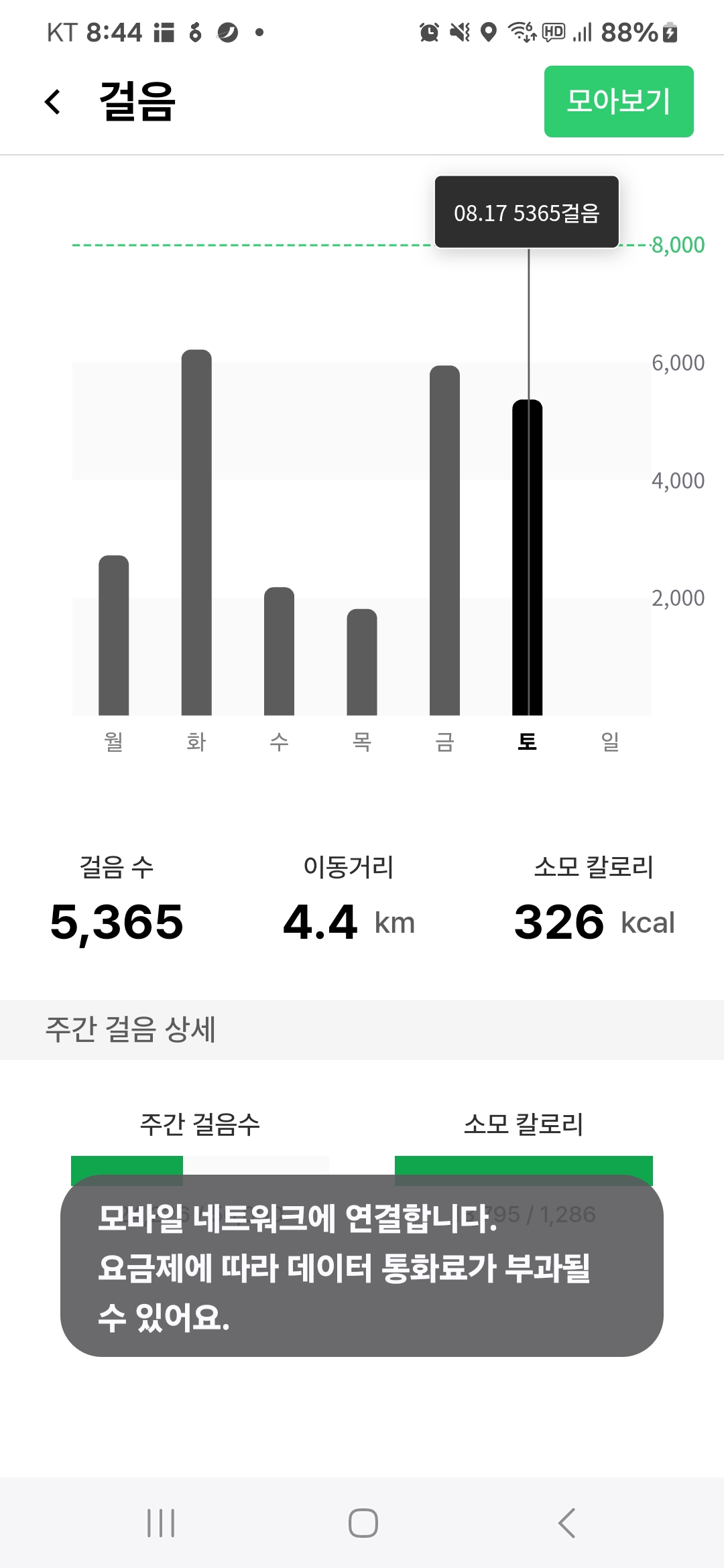Open recent apps from the navigation bar
Image resolution: width=724 pixels, height=1568 pixels.
[x=161, y=1522]
